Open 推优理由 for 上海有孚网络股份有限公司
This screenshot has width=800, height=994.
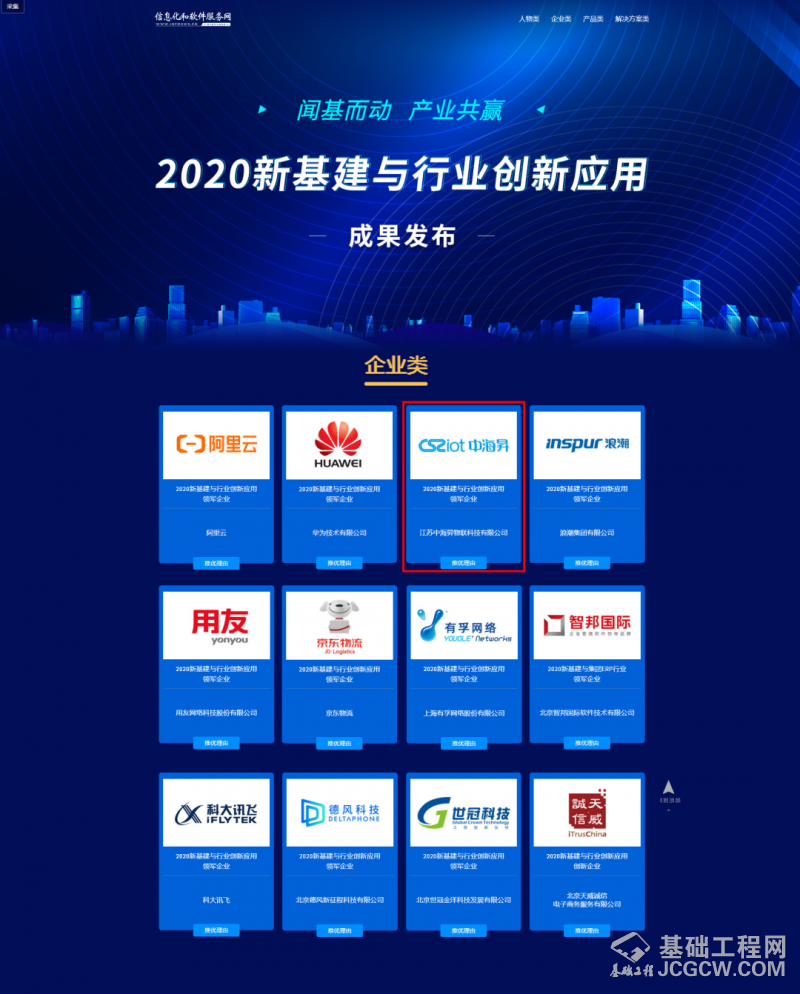463,743
